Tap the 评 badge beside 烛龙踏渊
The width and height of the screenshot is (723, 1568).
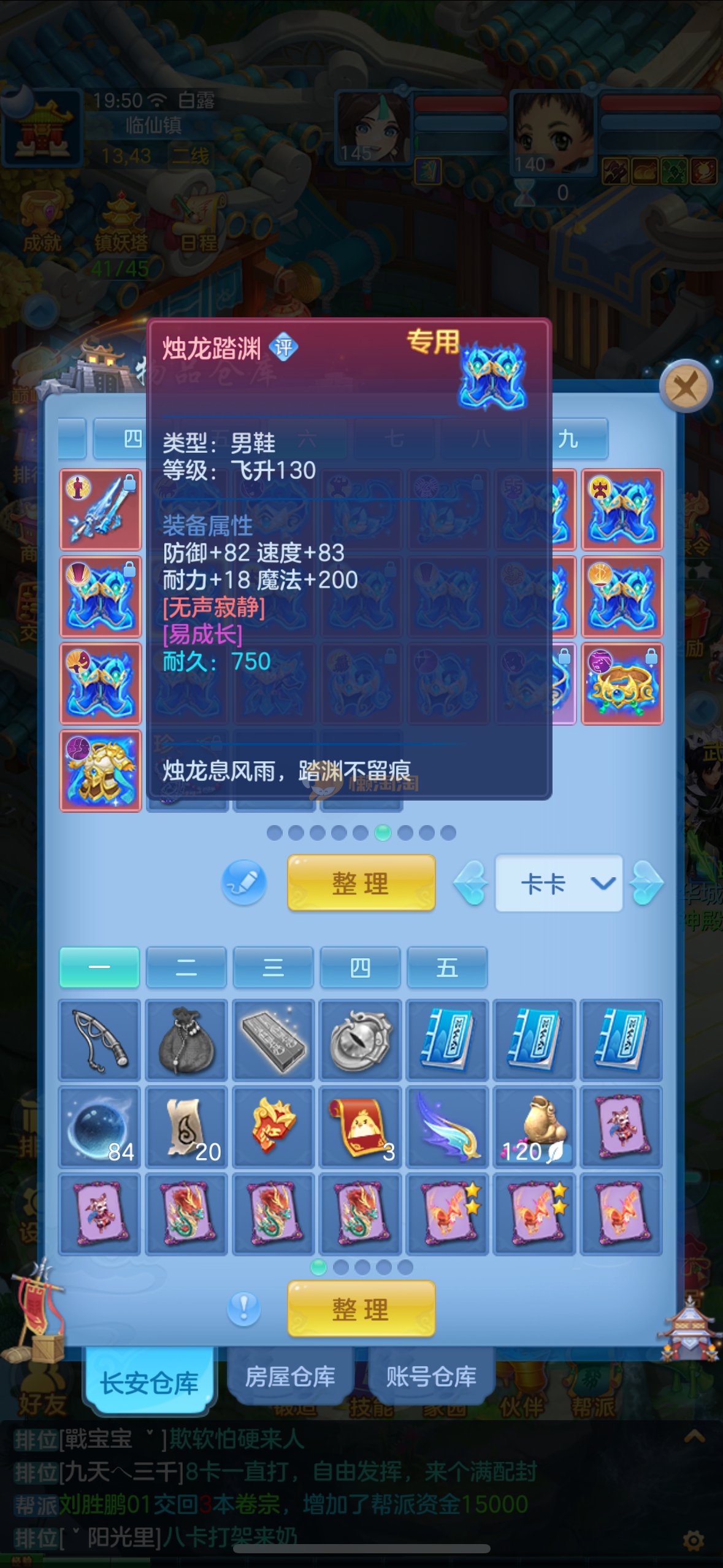[x=284, y=348]
